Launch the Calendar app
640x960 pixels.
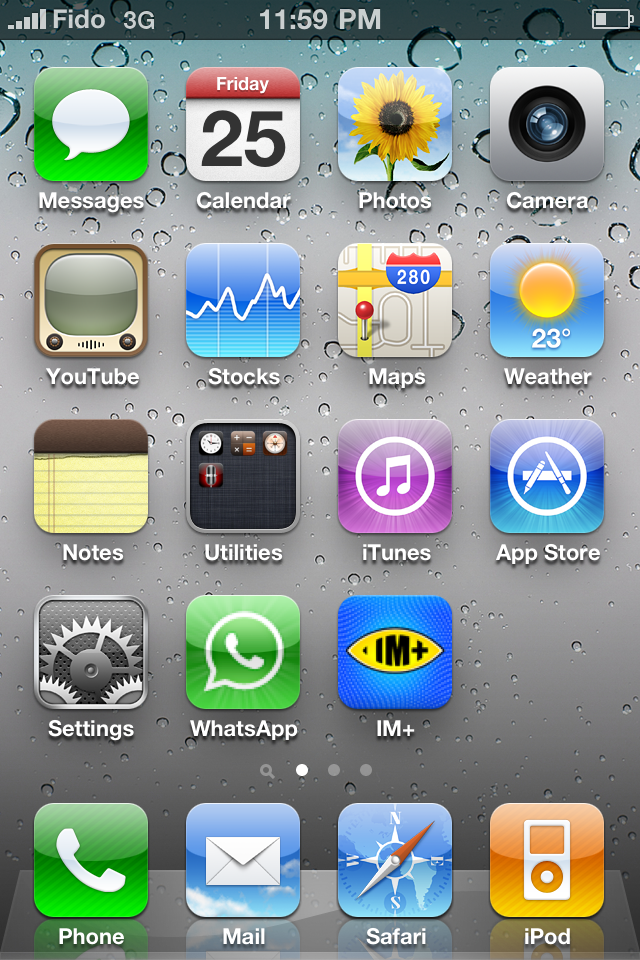click(x=243, y=124)
